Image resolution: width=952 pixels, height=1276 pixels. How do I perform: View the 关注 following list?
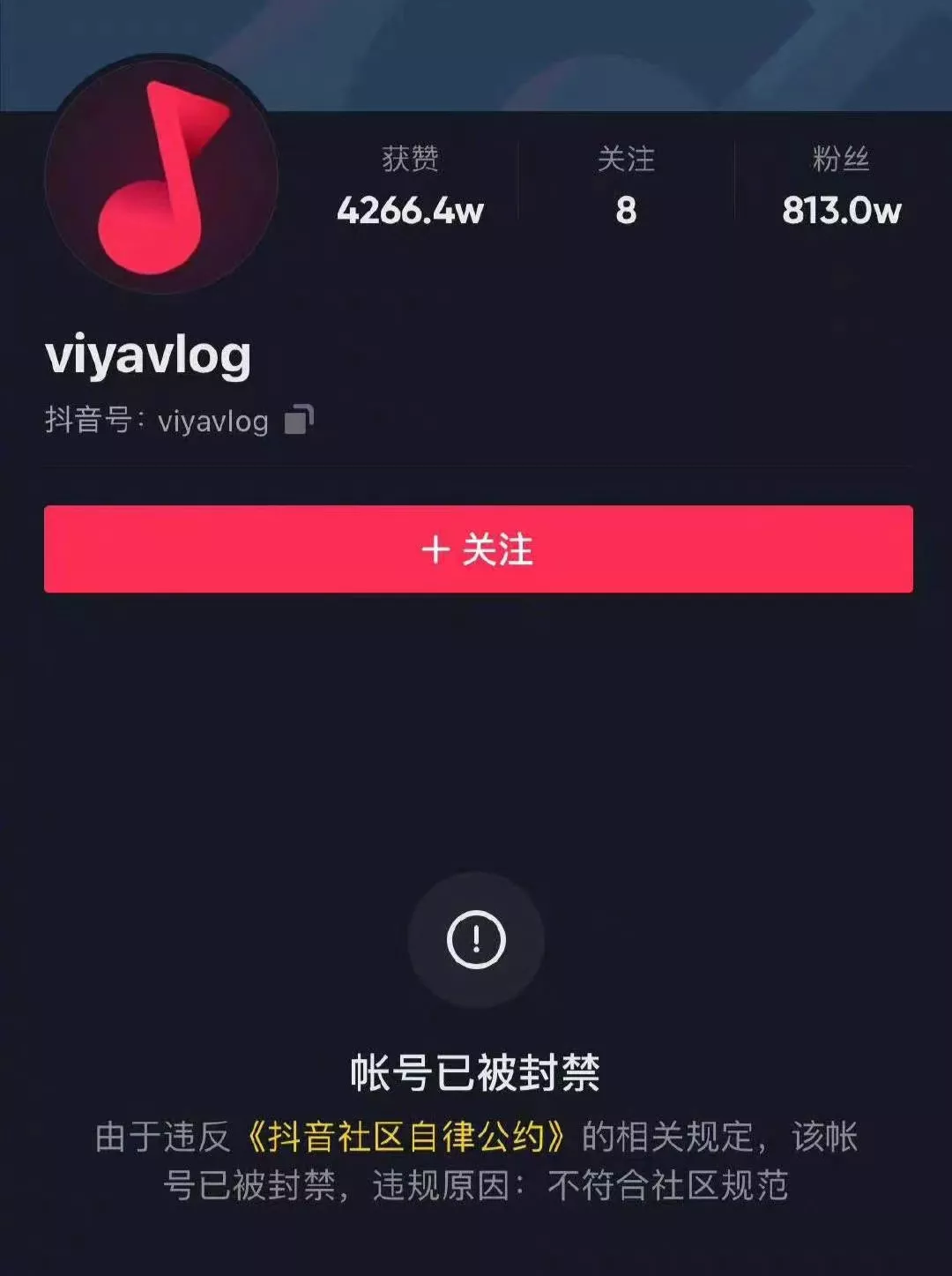tap(626, 187)
